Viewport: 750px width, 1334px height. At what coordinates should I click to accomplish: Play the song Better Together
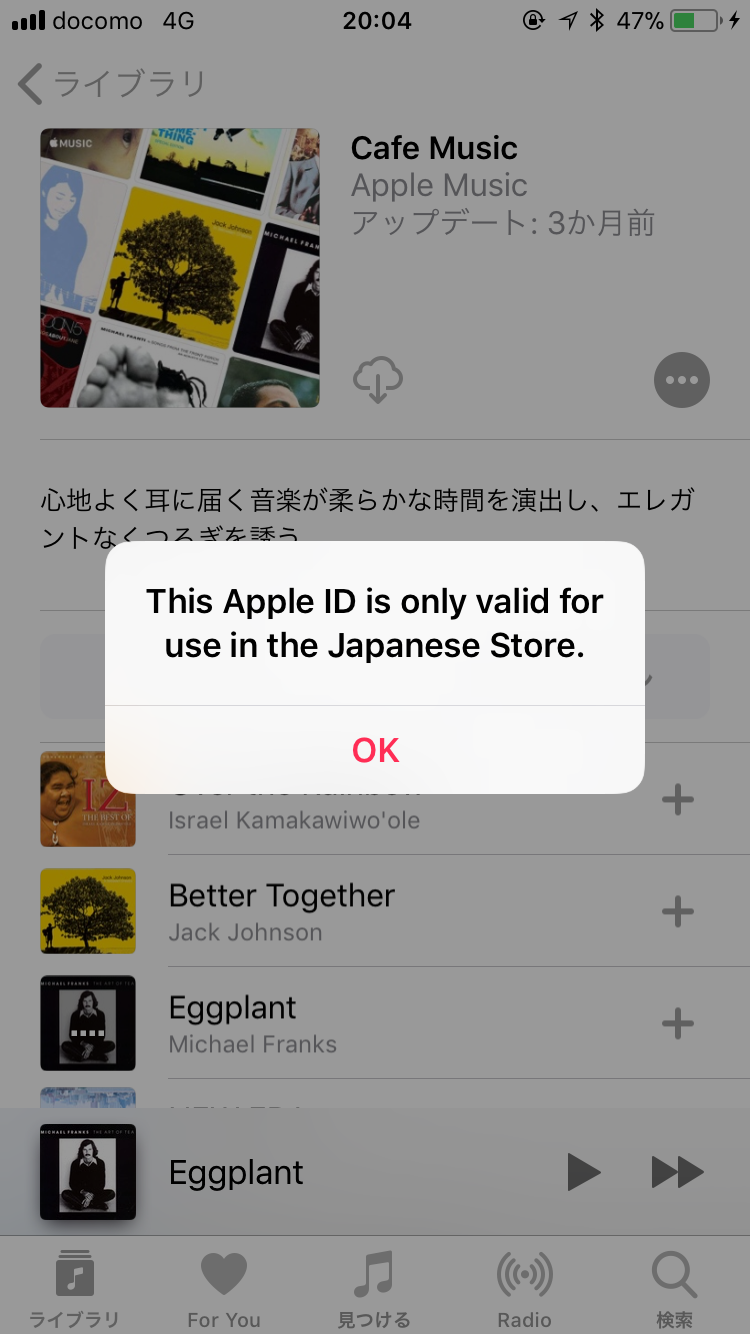[x=282, y=910]
